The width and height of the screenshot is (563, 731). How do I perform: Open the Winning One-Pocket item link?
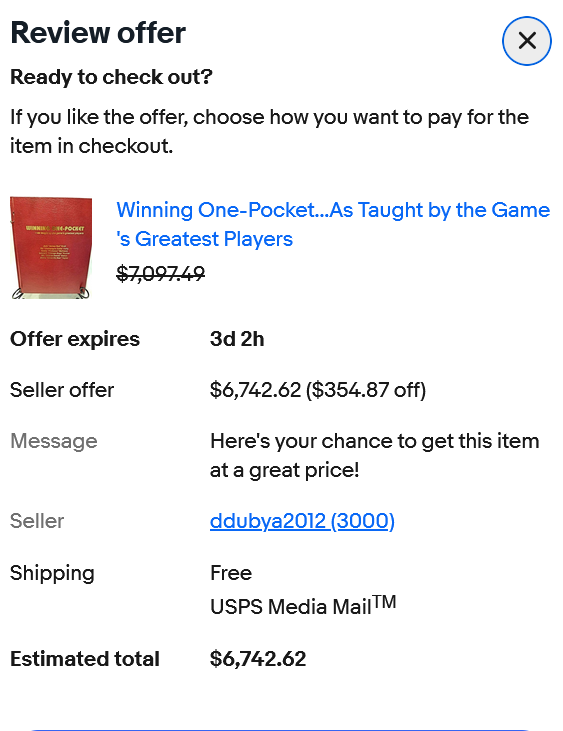[333, 224]
